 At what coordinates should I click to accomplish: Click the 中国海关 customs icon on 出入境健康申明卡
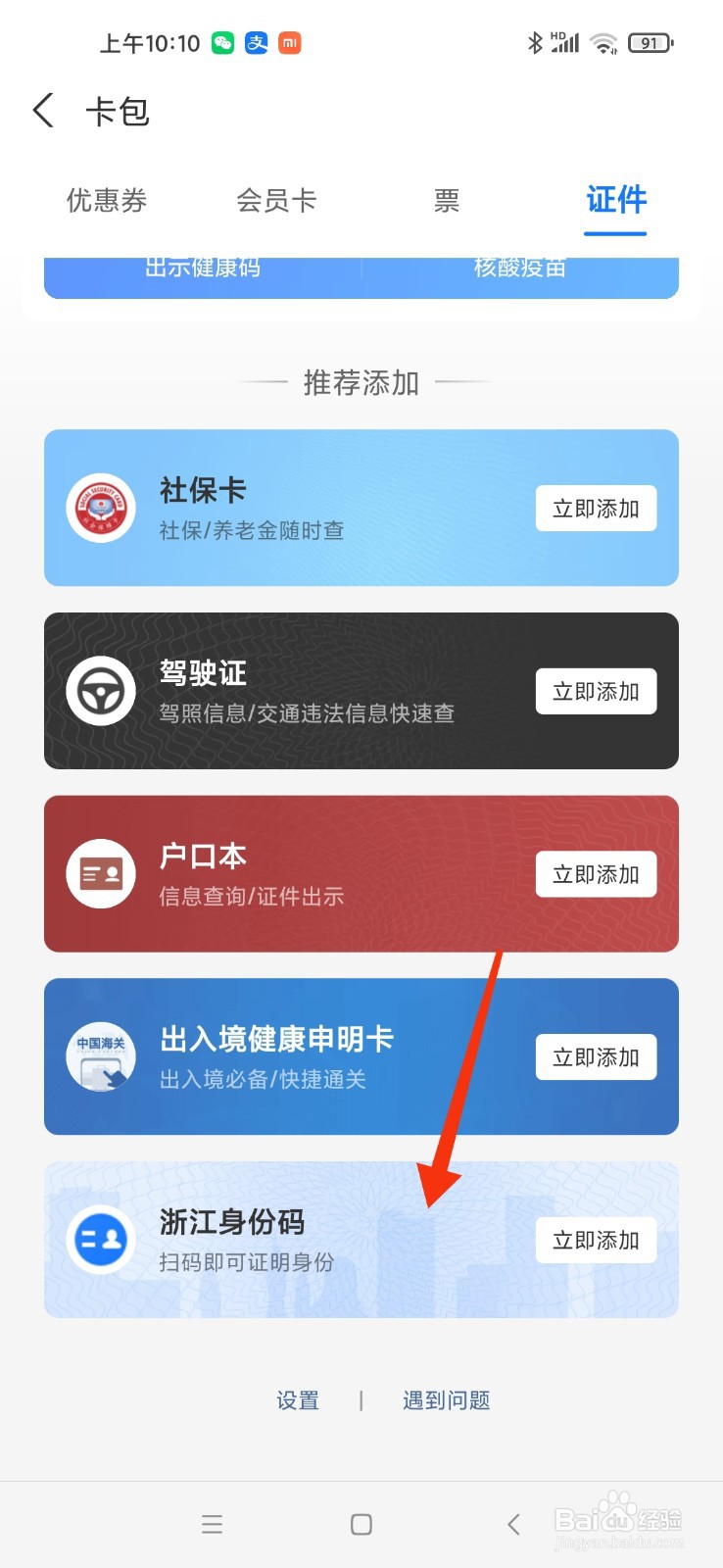(x=101, y=1056)
